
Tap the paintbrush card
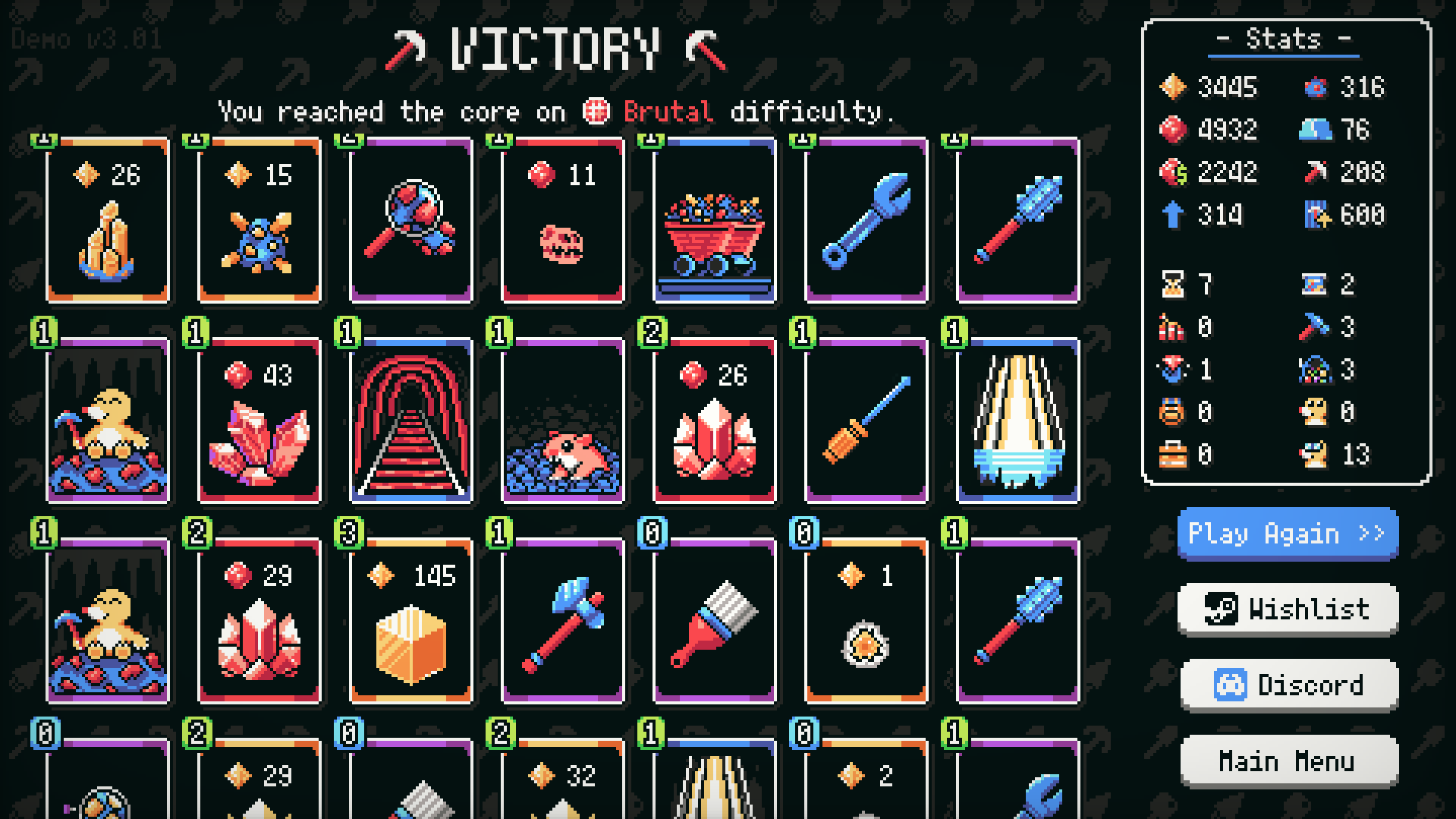[x=714, y=620]
